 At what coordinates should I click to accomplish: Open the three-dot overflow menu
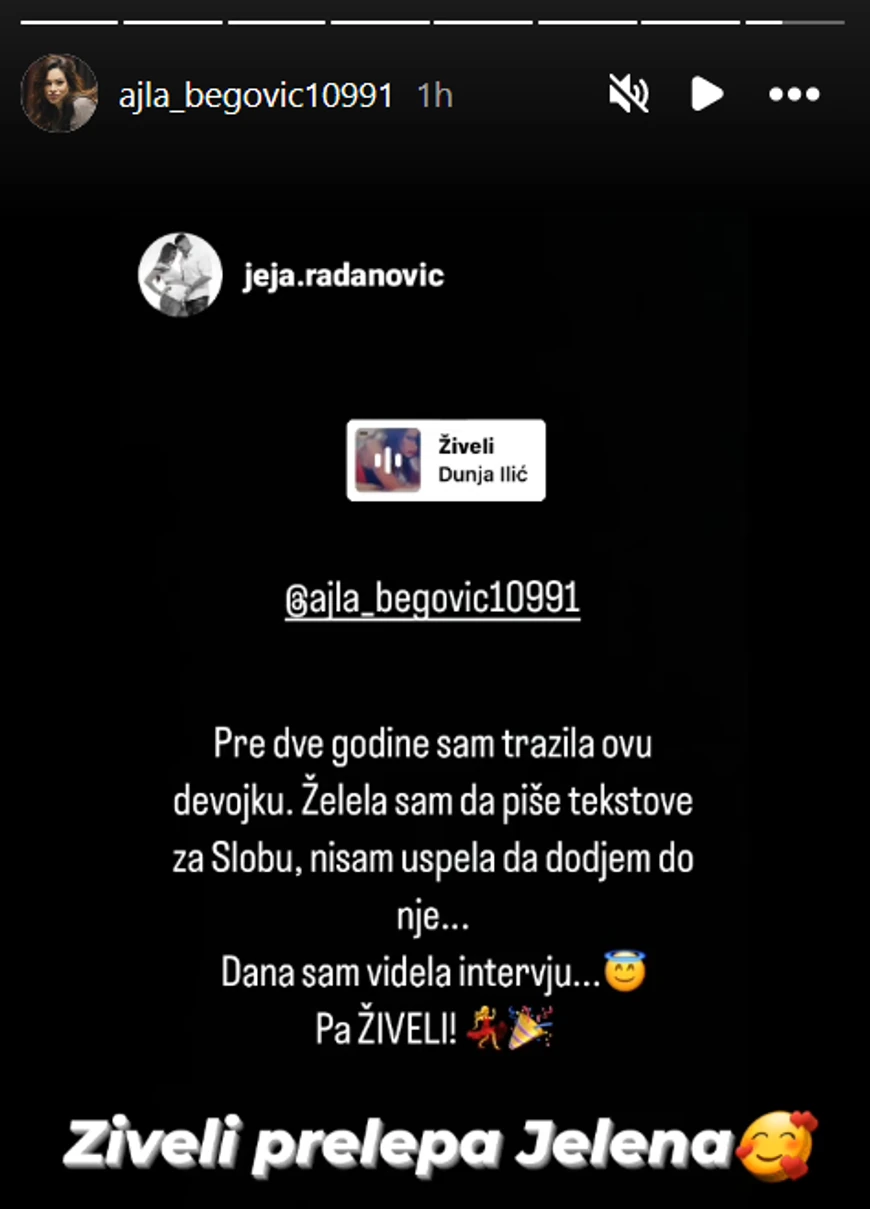tap(794, 95)
